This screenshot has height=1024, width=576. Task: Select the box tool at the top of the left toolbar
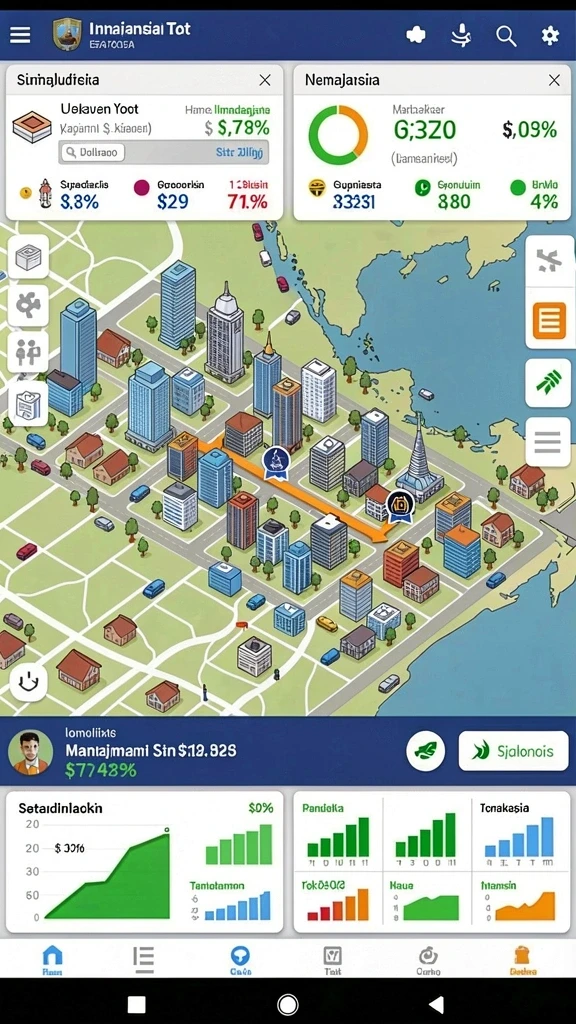[28, 257]
